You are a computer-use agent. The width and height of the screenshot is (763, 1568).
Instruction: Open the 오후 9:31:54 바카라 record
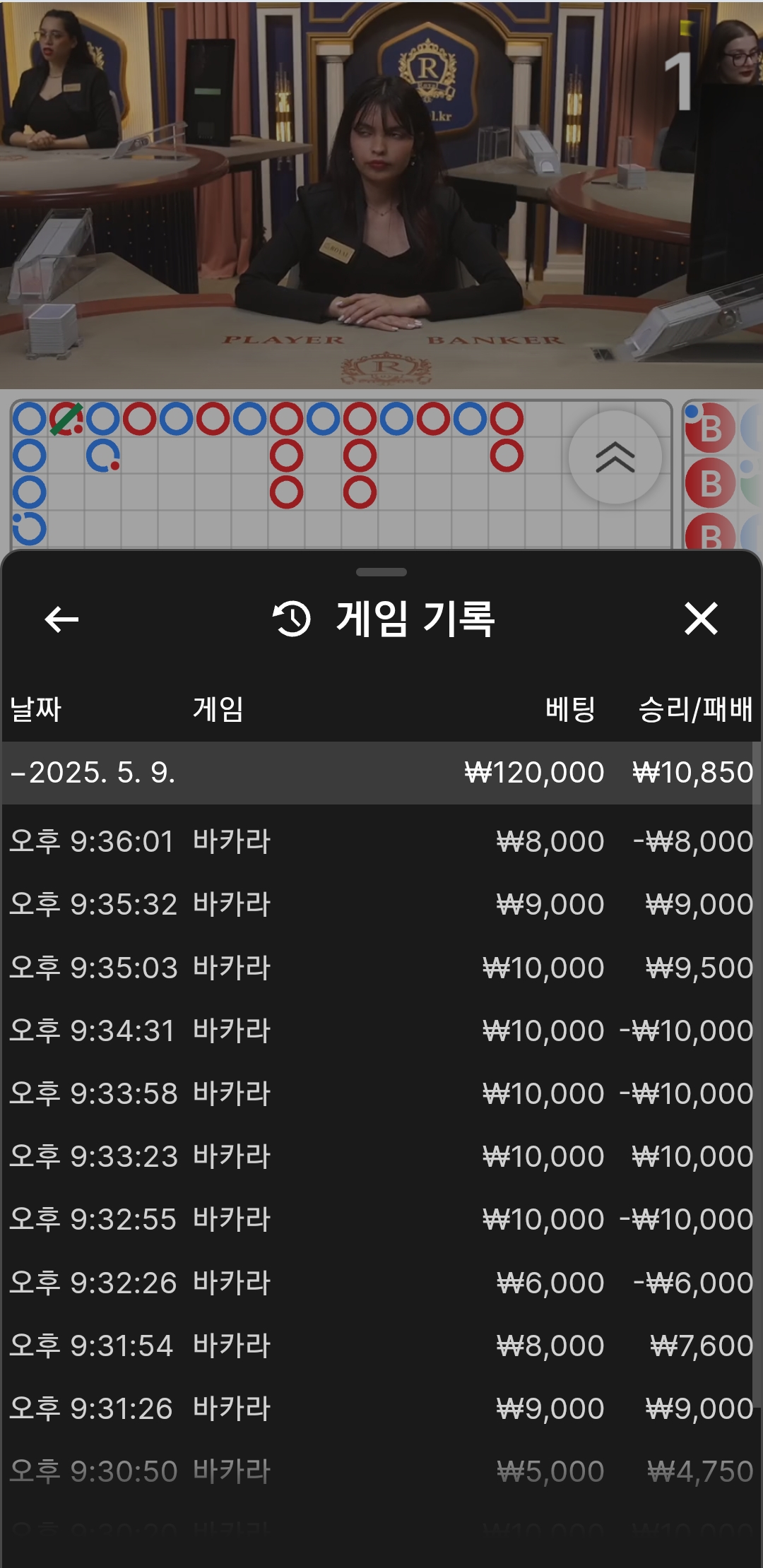(381, 1346)
